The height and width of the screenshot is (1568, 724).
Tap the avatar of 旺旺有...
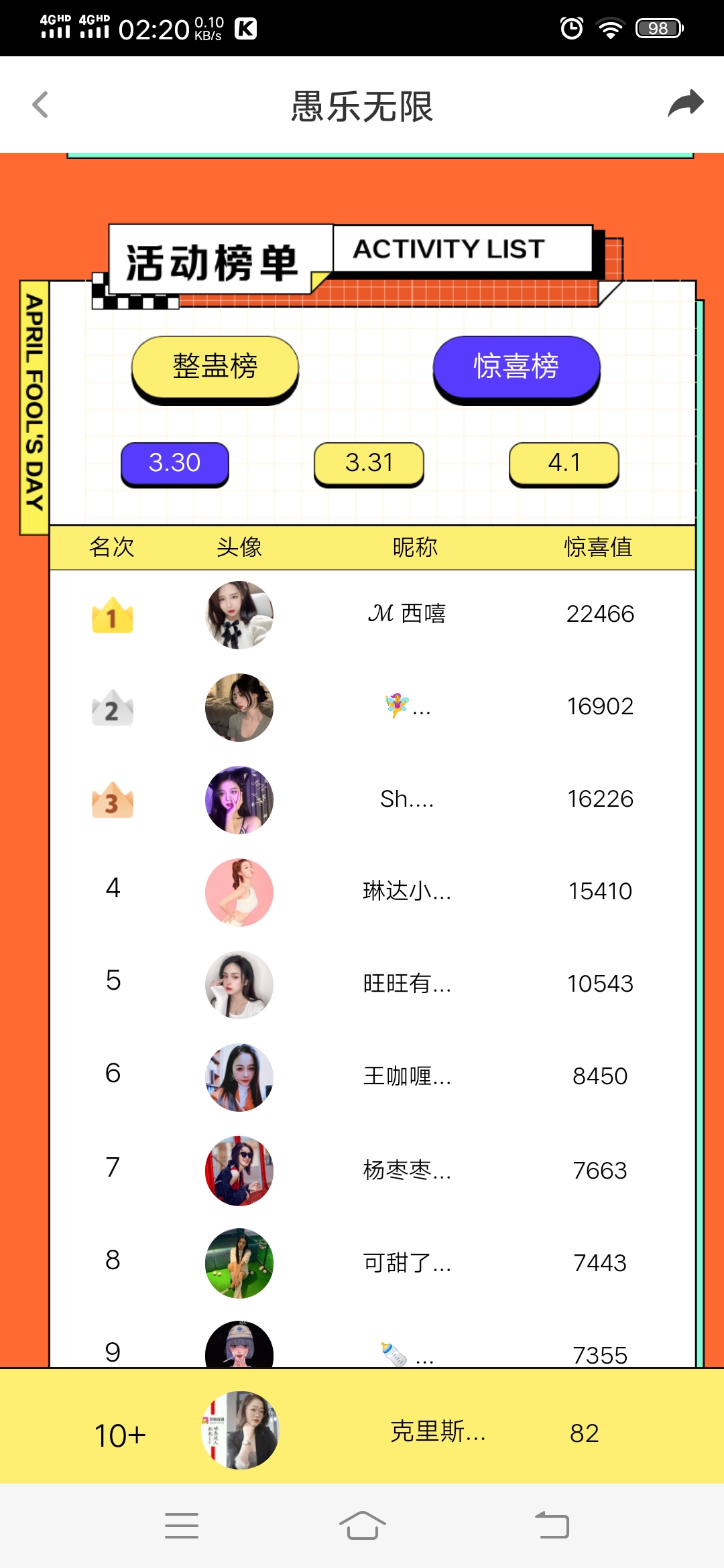coord(239,984)
